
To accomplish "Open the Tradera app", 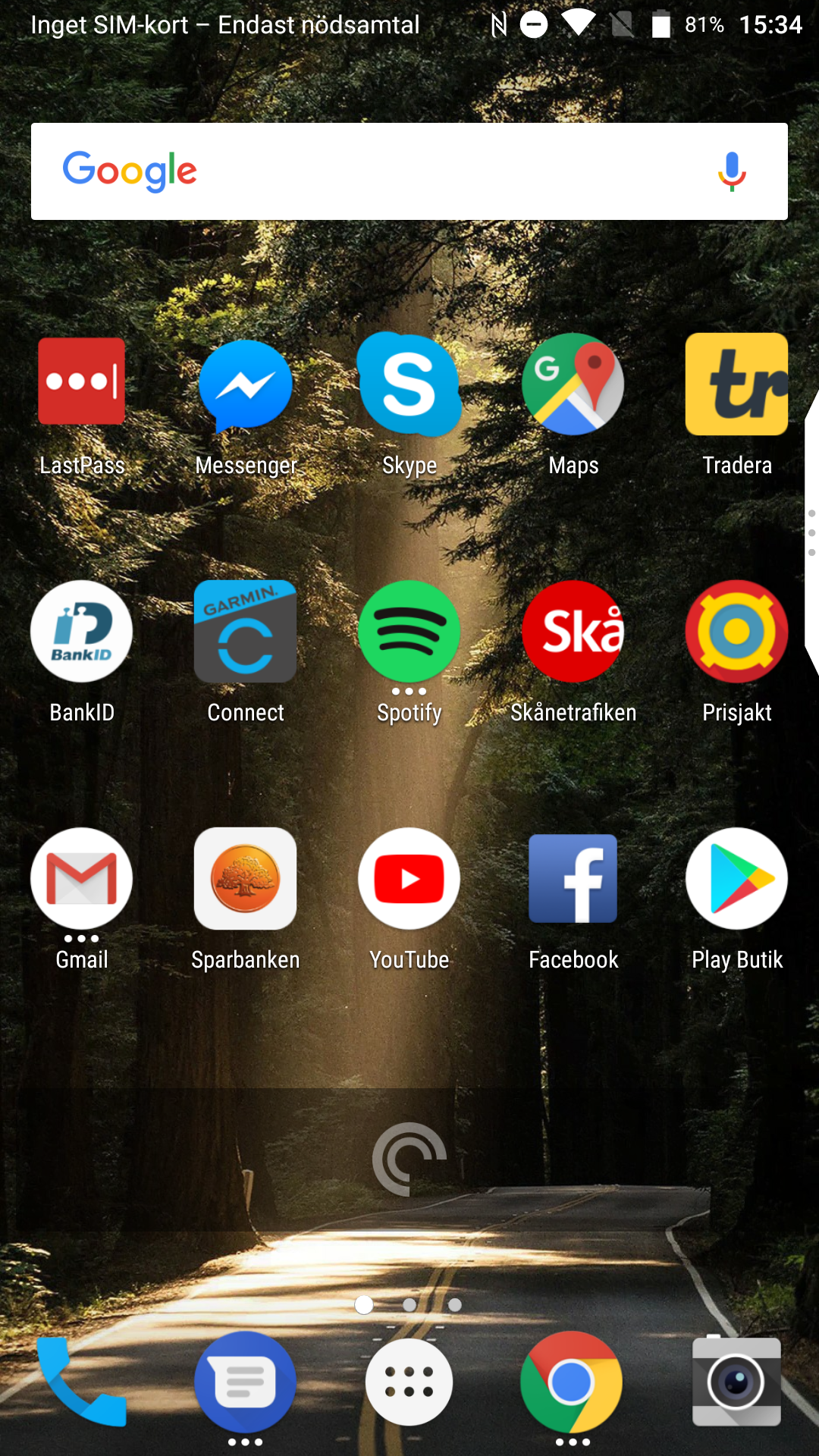I will 736,384.
